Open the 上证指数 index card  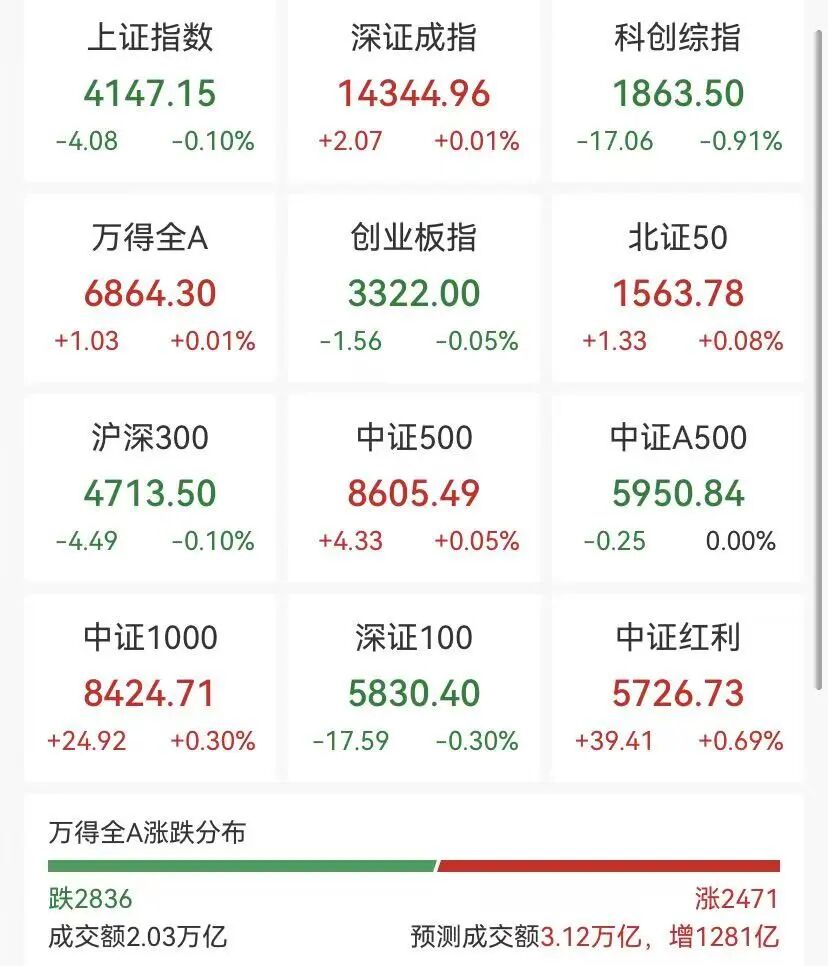click(150, 92)
